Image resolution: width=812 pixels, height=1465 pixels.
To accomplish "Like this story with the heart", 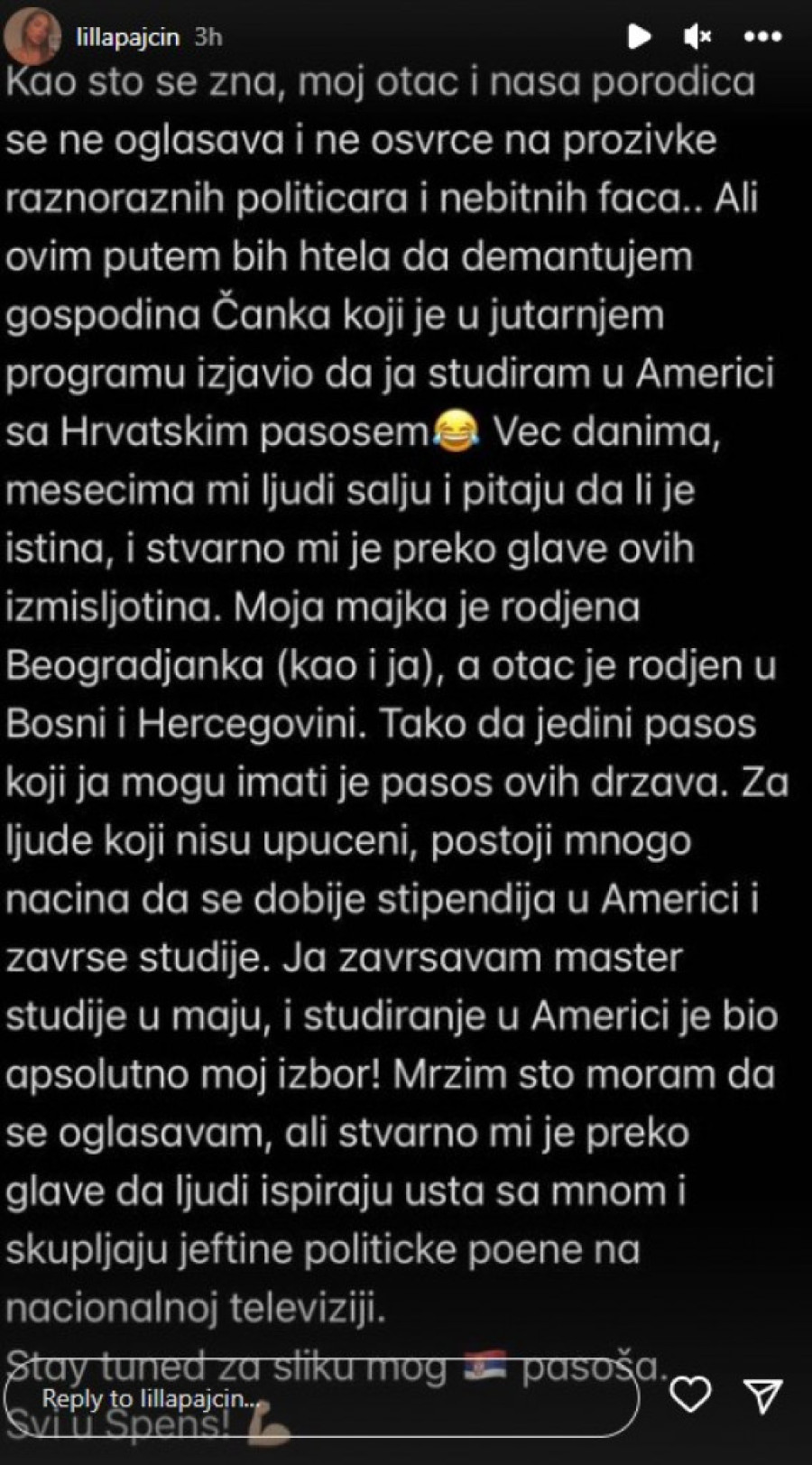I will [690, 1395].
